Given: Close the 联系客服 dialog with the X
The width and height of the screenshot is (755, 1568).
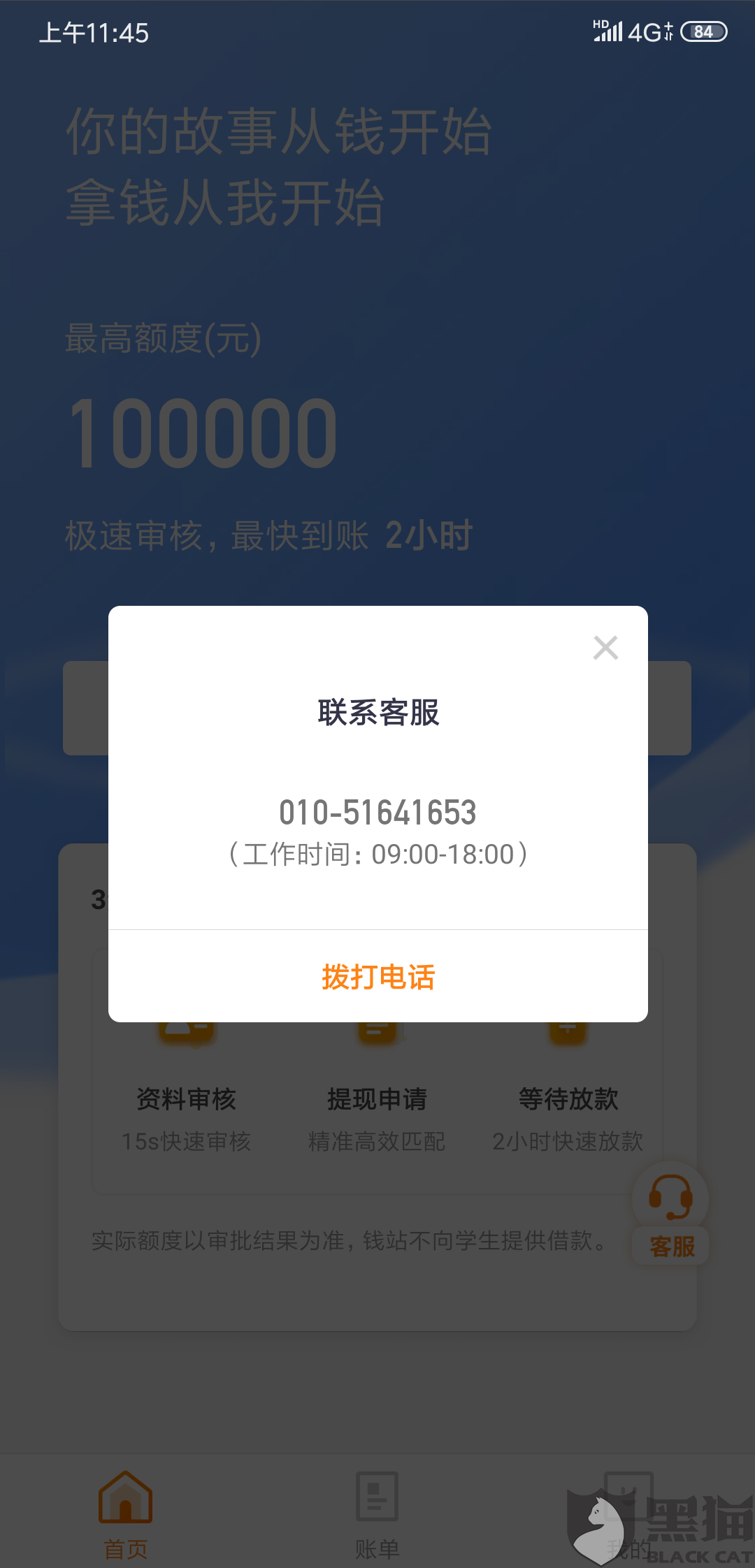Looking at the screenshot, I should (605, 648).
